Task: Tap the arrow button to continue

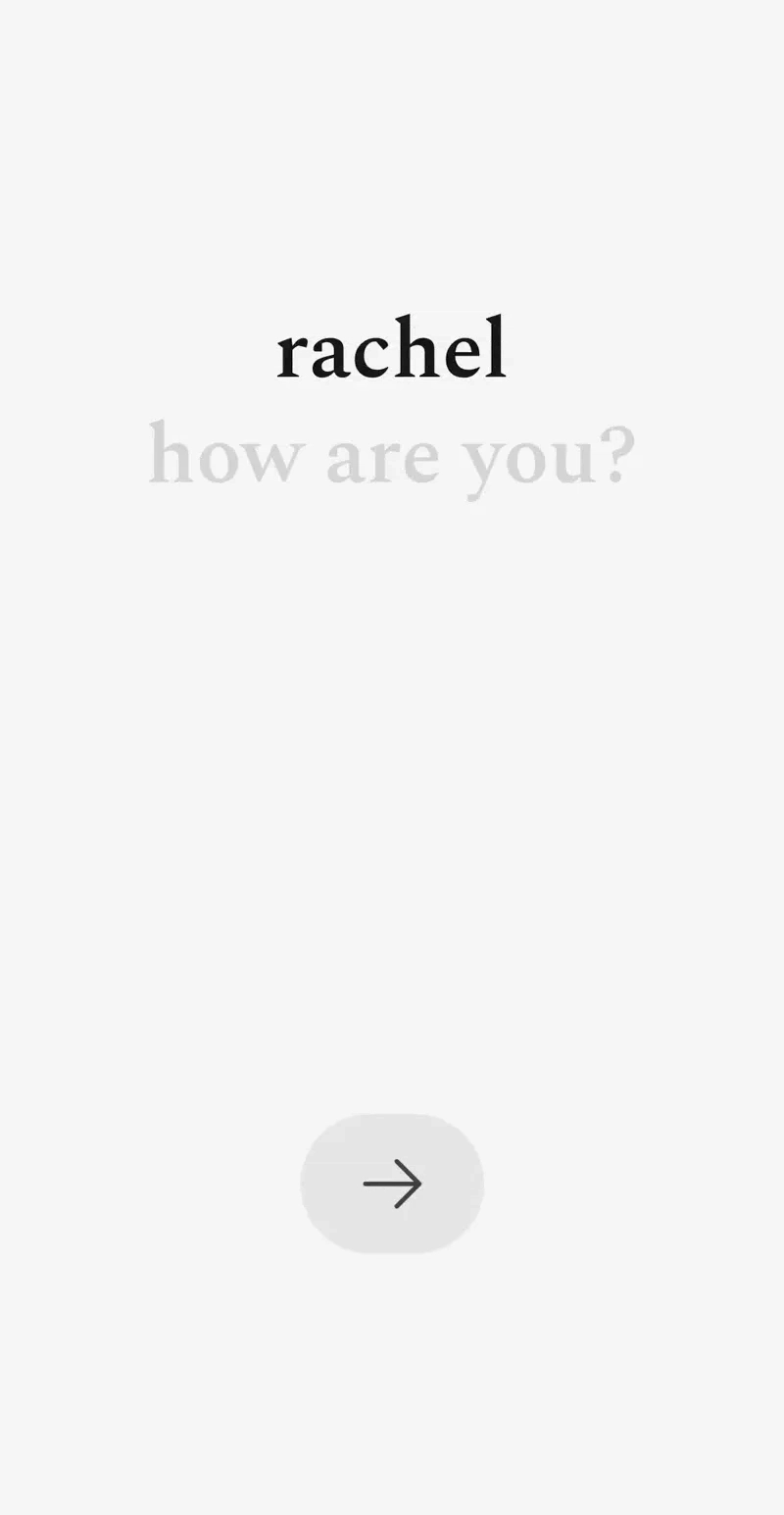Action: 392,1184
